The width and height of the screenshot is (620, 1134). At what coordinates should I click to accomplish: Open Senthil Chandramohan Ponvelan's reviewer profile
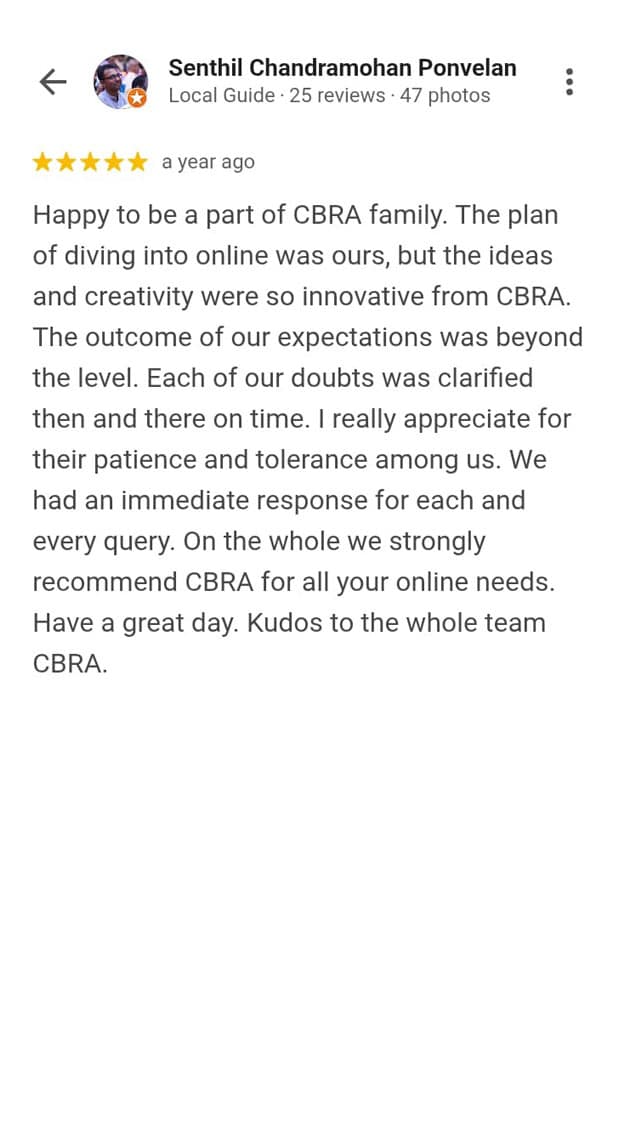(x=342, y=68)
